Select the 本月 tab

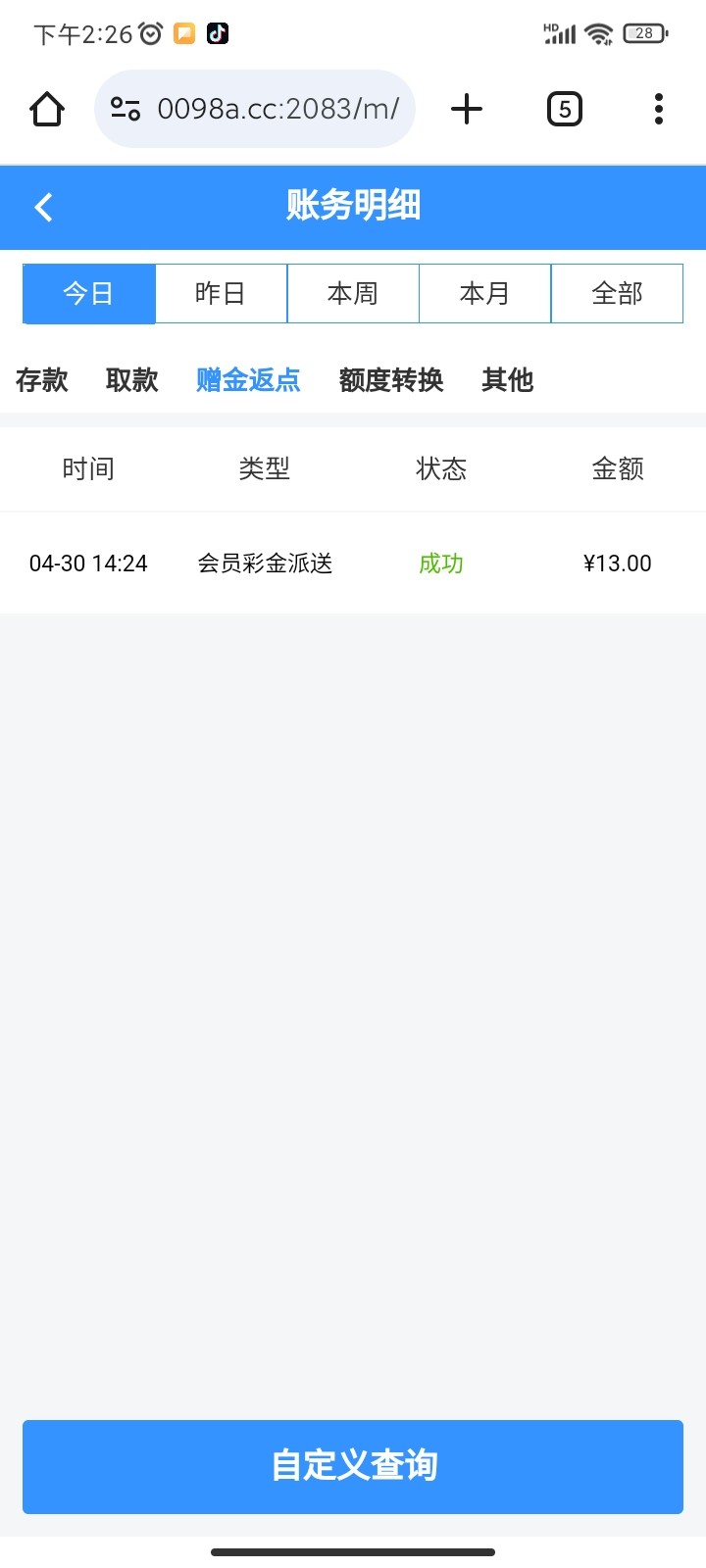484,293
